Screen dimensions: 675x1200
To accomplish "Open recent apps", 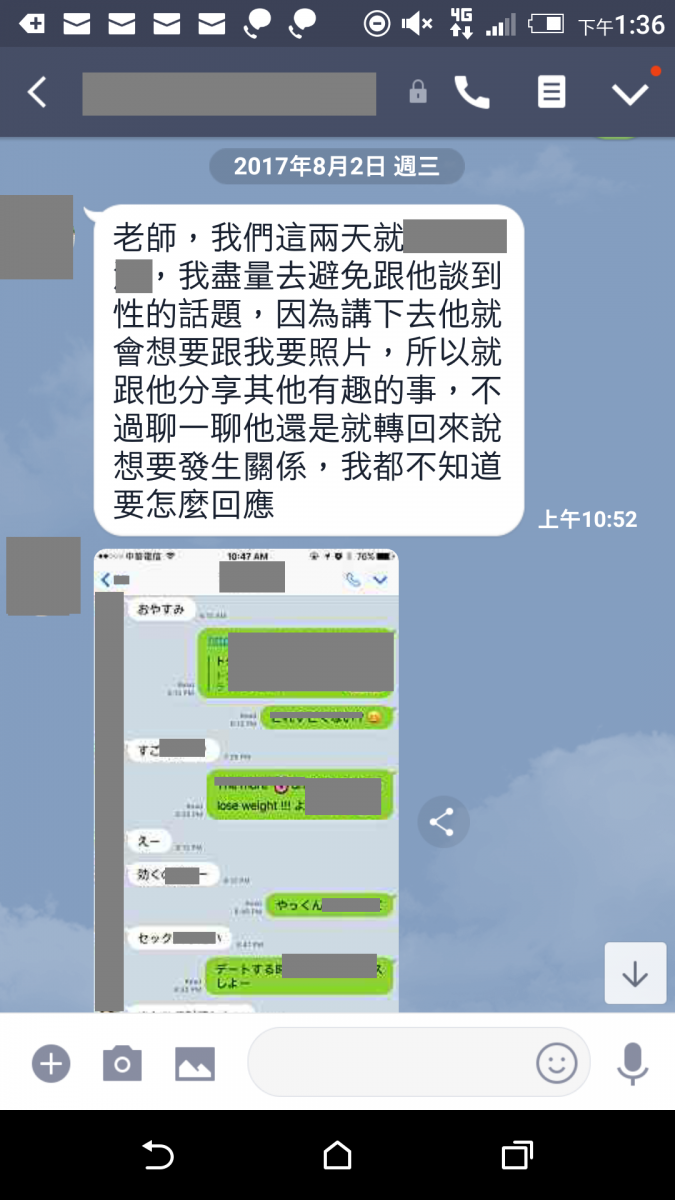I will coord(516,1156).
